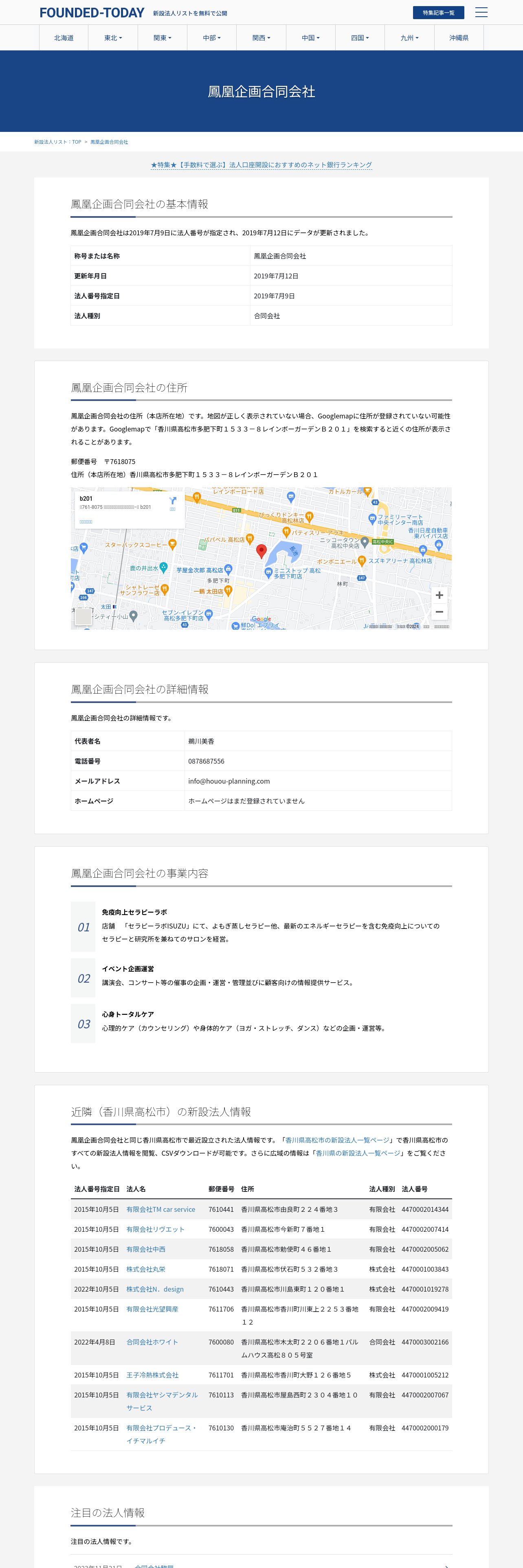Open 香川県高松市の新設法人一覧ページ link
The width and height of the screenshot is (523, 1568).
(x=337, y=1140)
